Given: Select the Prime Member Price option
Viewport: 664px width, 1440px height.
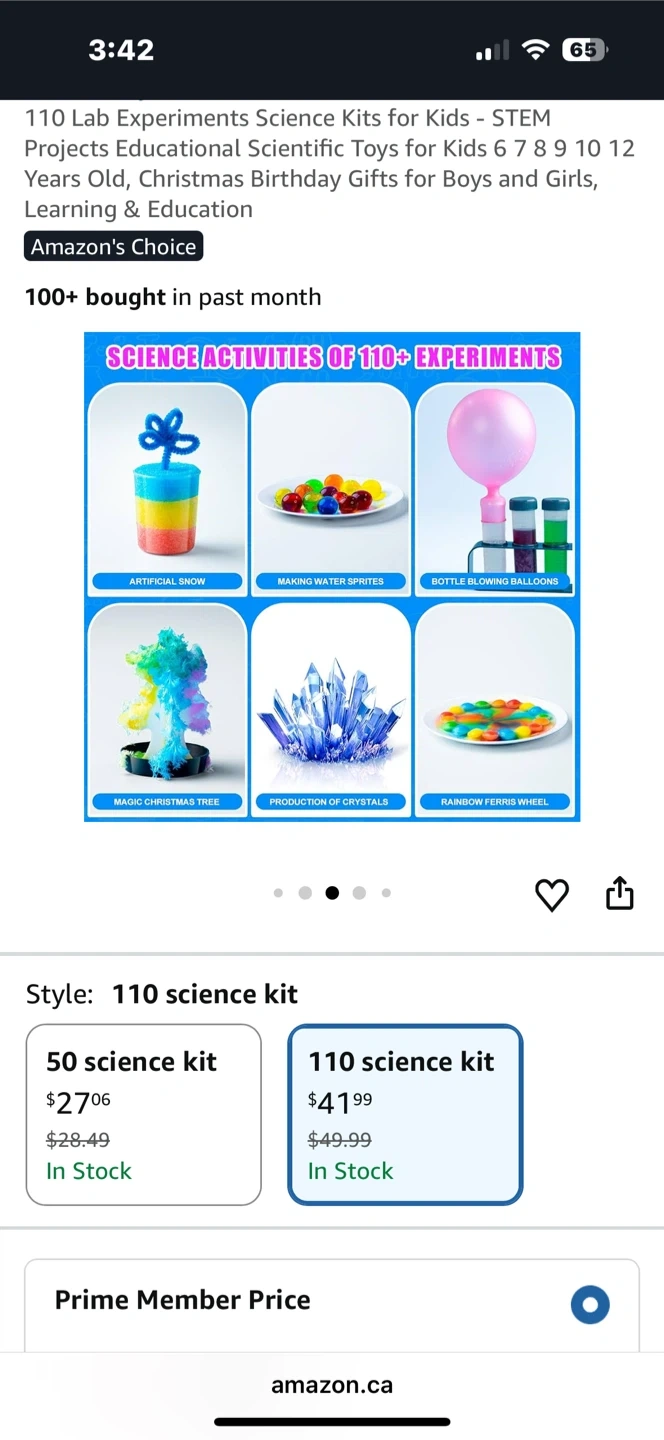Looking at the screenshot, I should 590,1304.
